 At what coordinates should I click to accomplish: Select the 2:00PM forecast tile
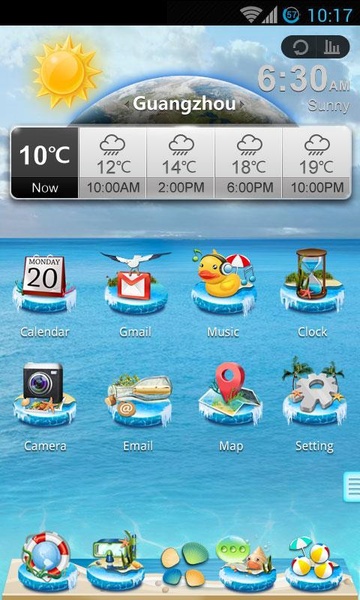pyautogui.click(x=180, y=163)
